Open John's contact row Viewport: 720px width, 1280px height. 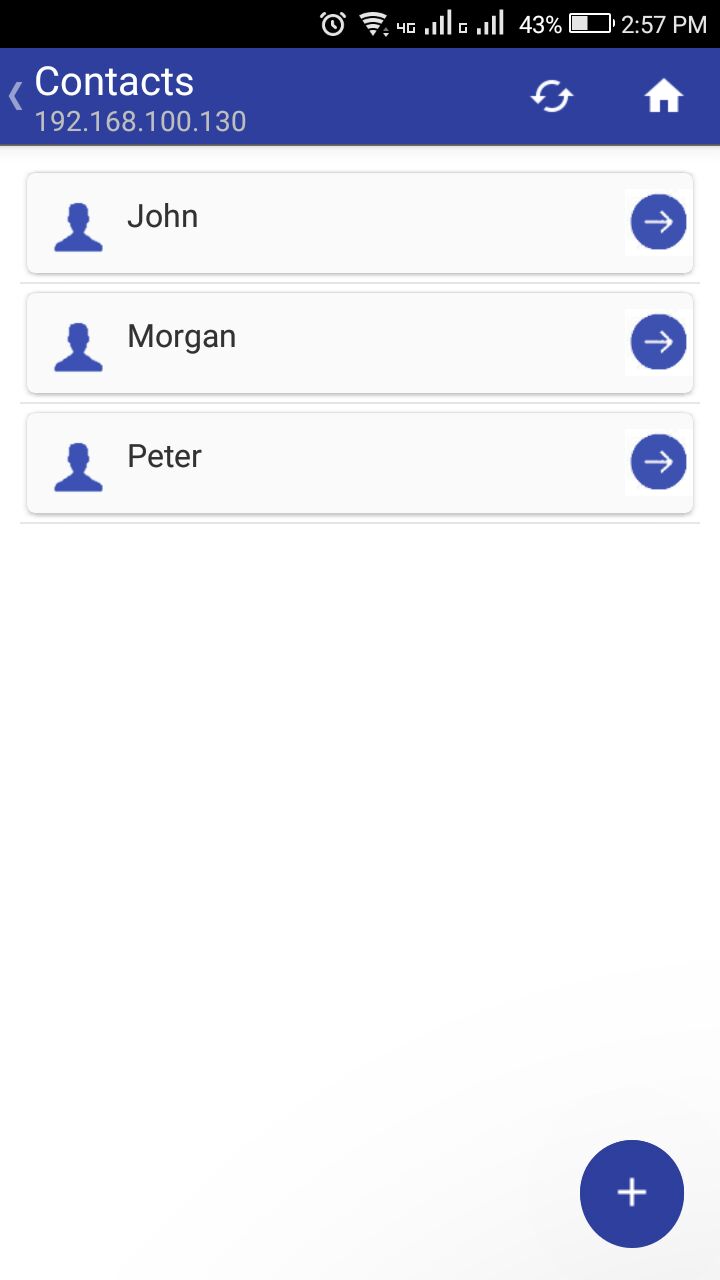coord(360,223)
